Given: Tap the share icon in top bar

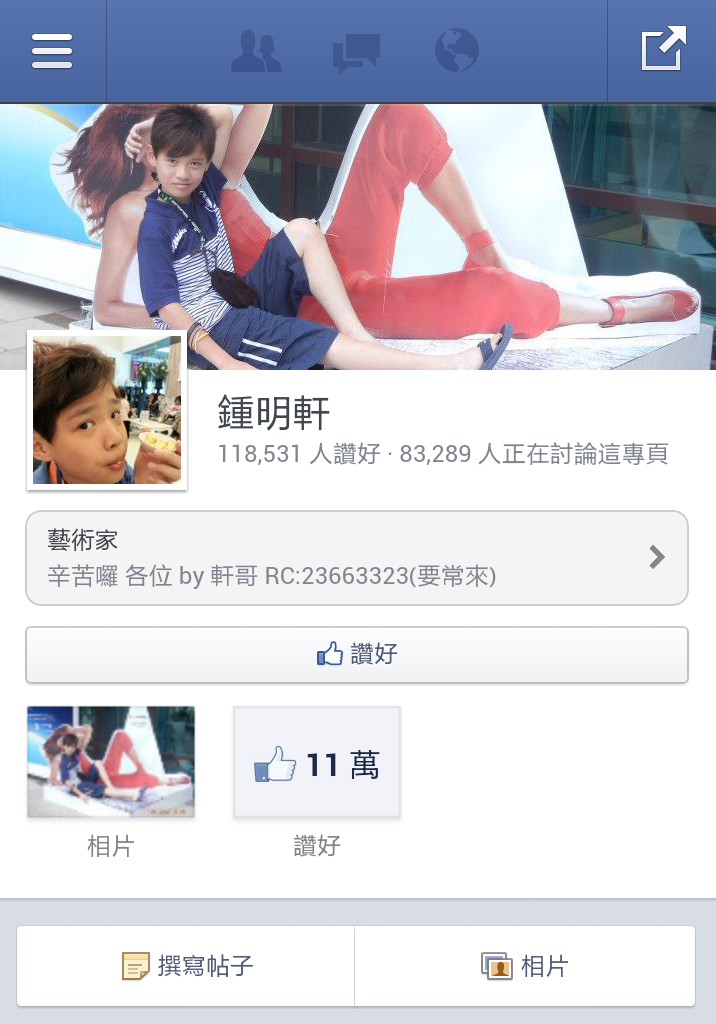Looking at the screenshot, I should point(663,50).
